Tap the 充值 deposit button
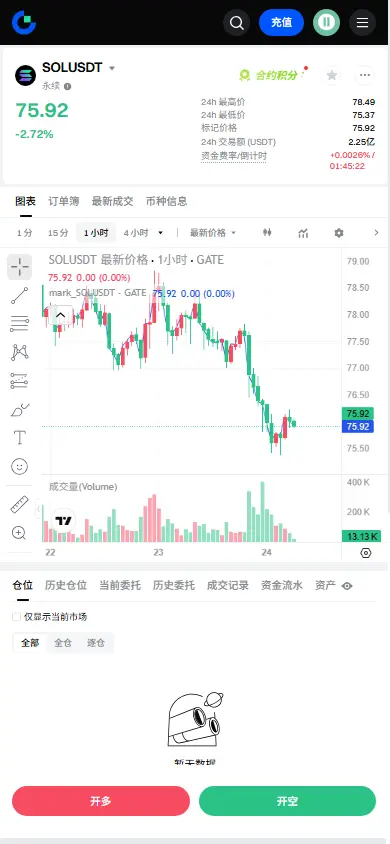 (281, 23)
